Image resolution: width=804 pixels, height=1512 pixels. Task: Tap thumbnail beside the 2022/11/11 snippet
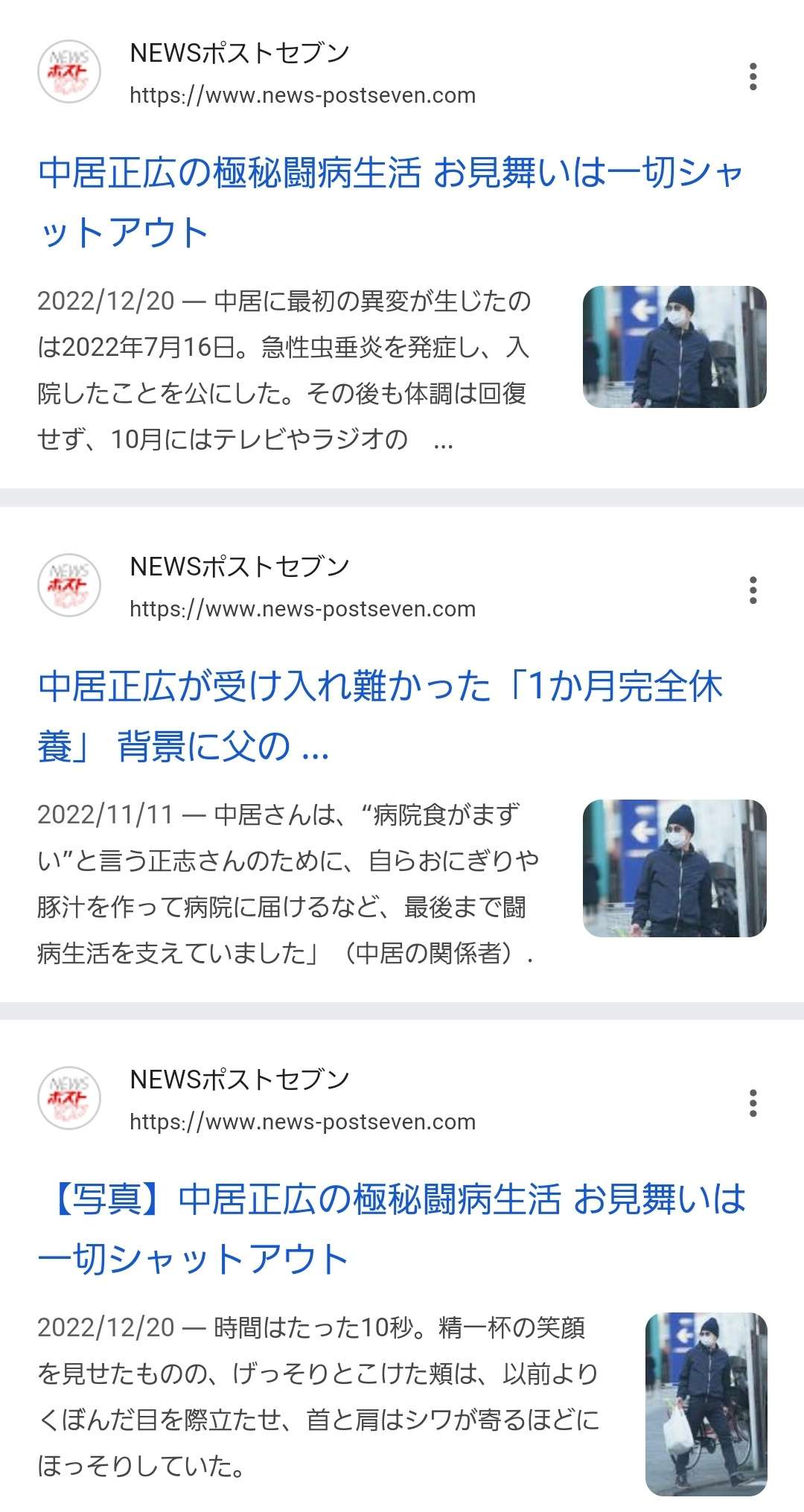674,868
